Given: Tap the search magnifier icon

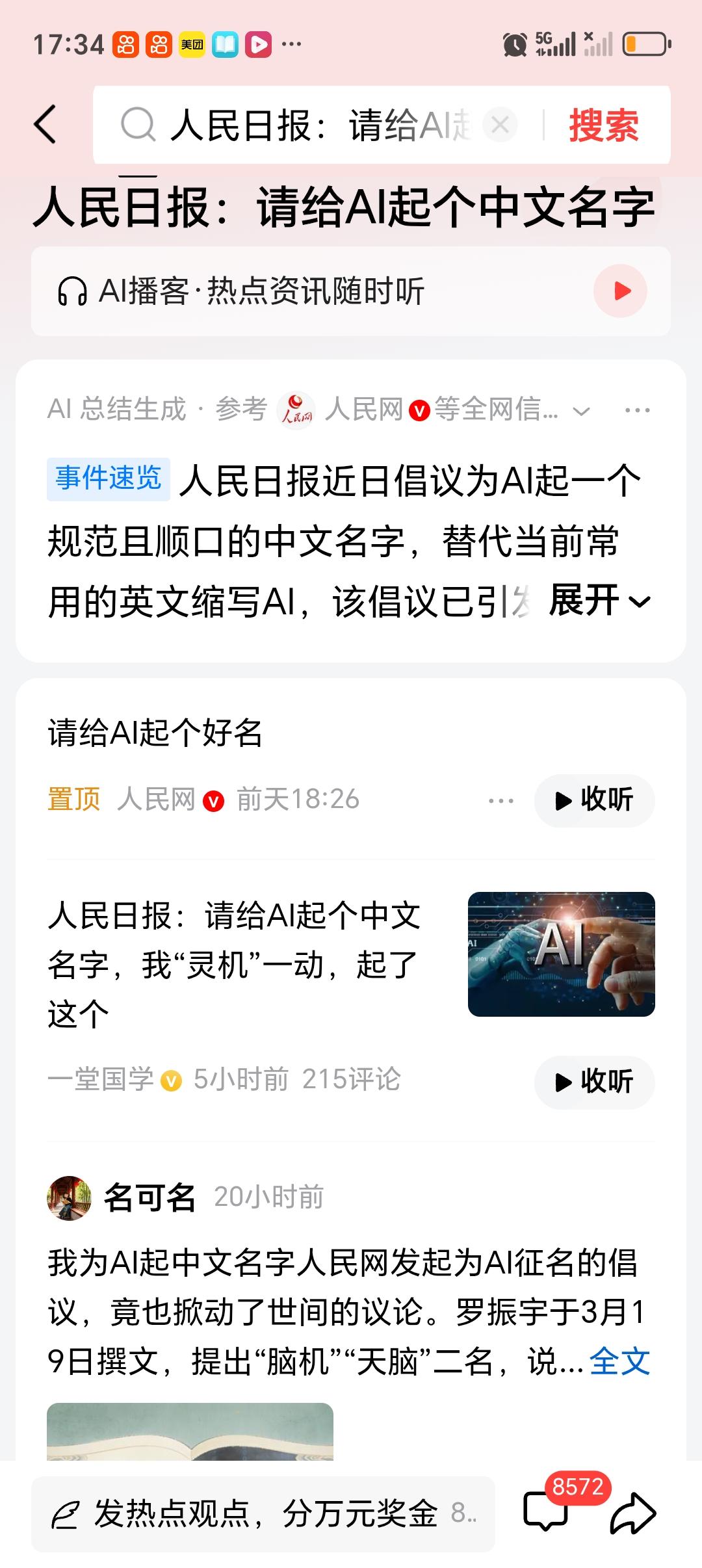Looking at the screenshot, I should click(137, 126).
